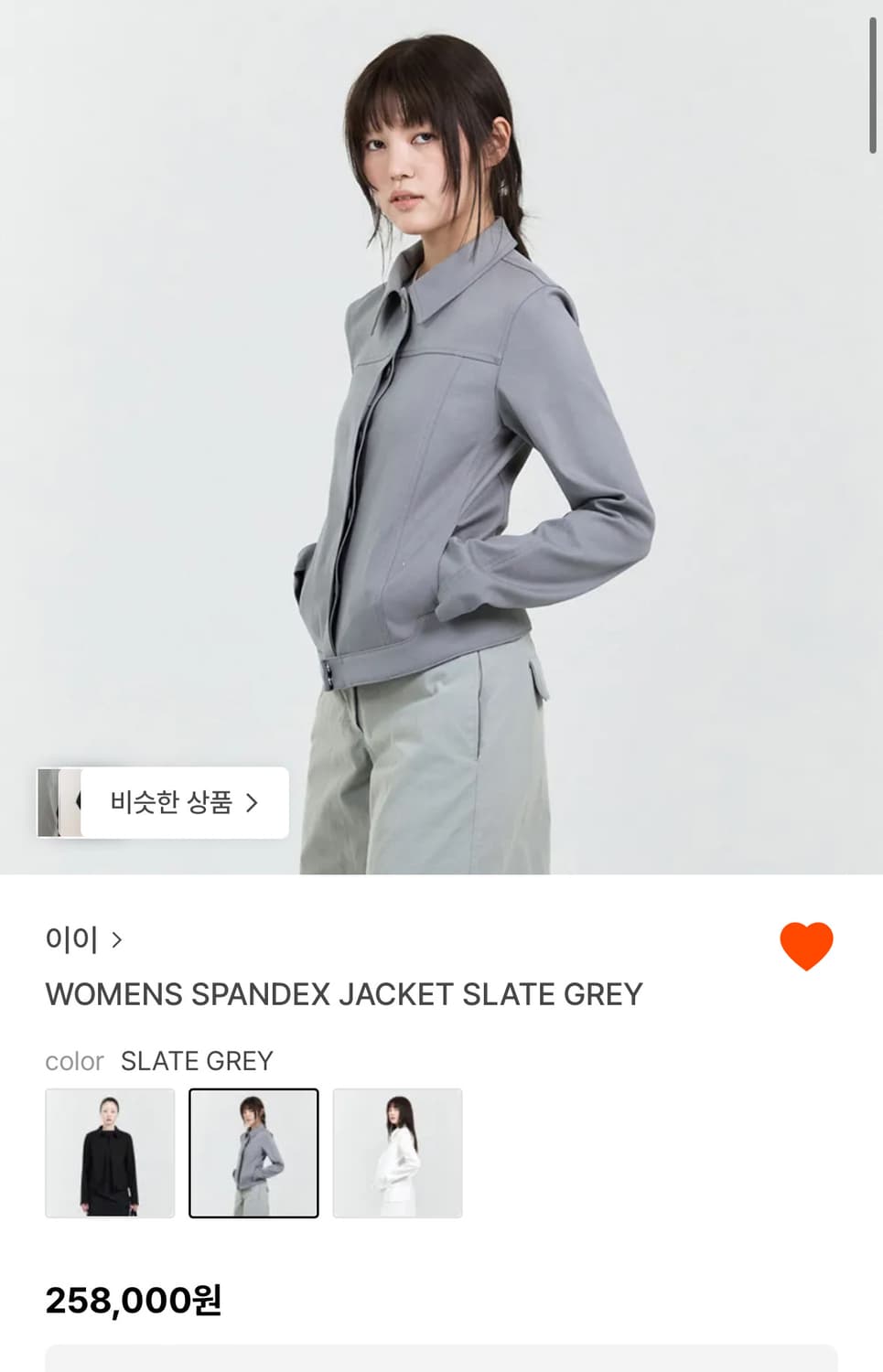Tap the peeking similar-item preview thumbnail
Viewport: 883px width, 1372px height.
click(55, 802)
